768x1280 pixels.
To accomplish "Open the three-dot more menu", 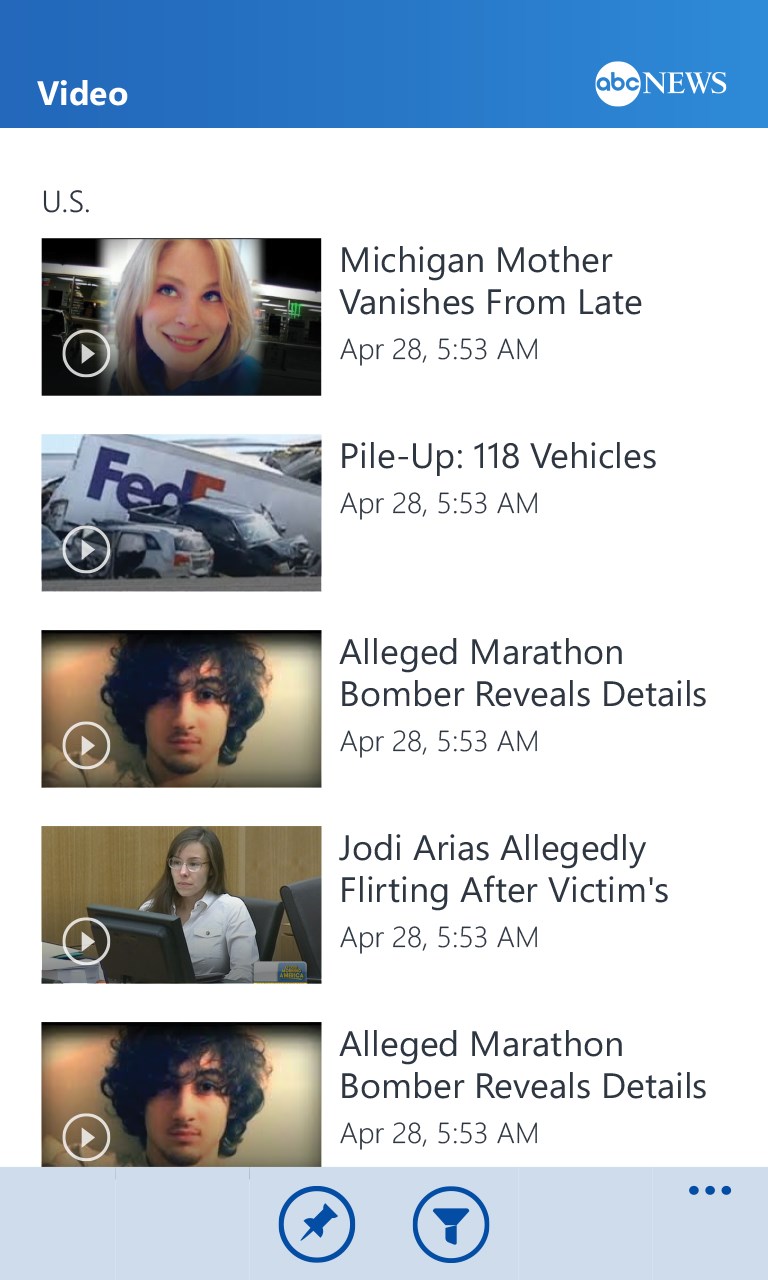I will (710, 1191).
